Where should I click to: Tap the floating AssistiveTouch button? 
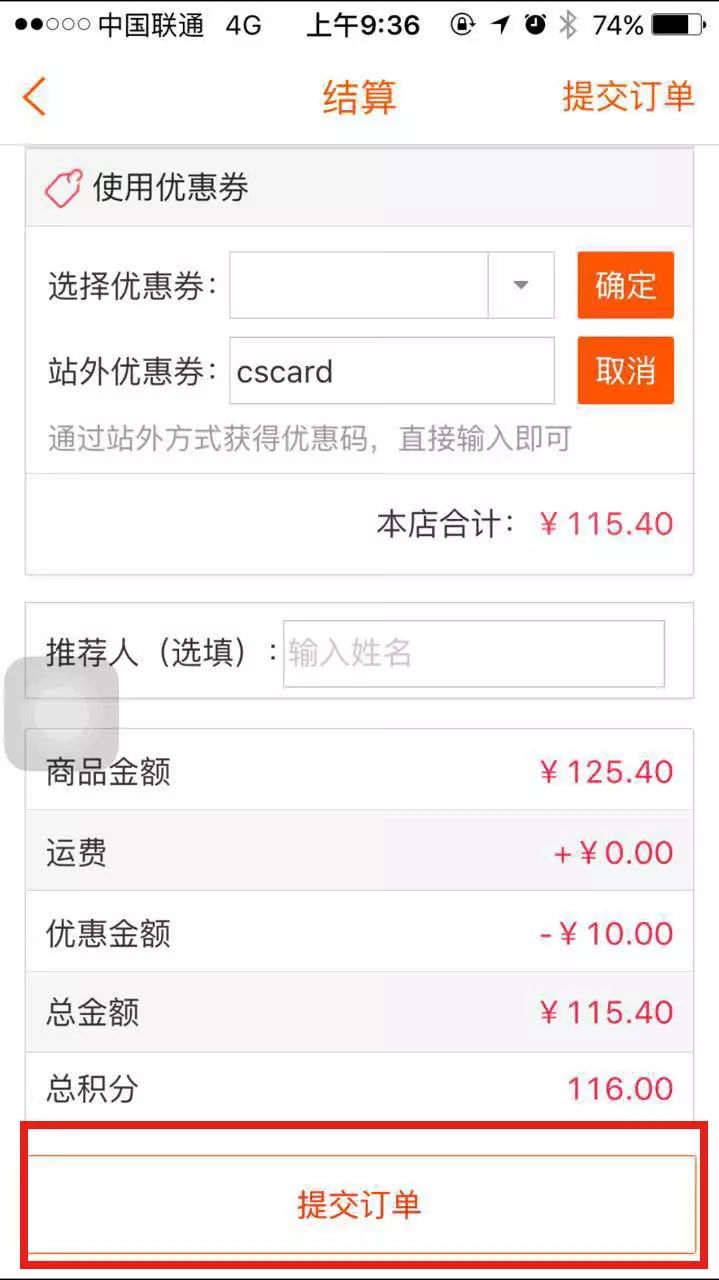click(x=61, y=714)
